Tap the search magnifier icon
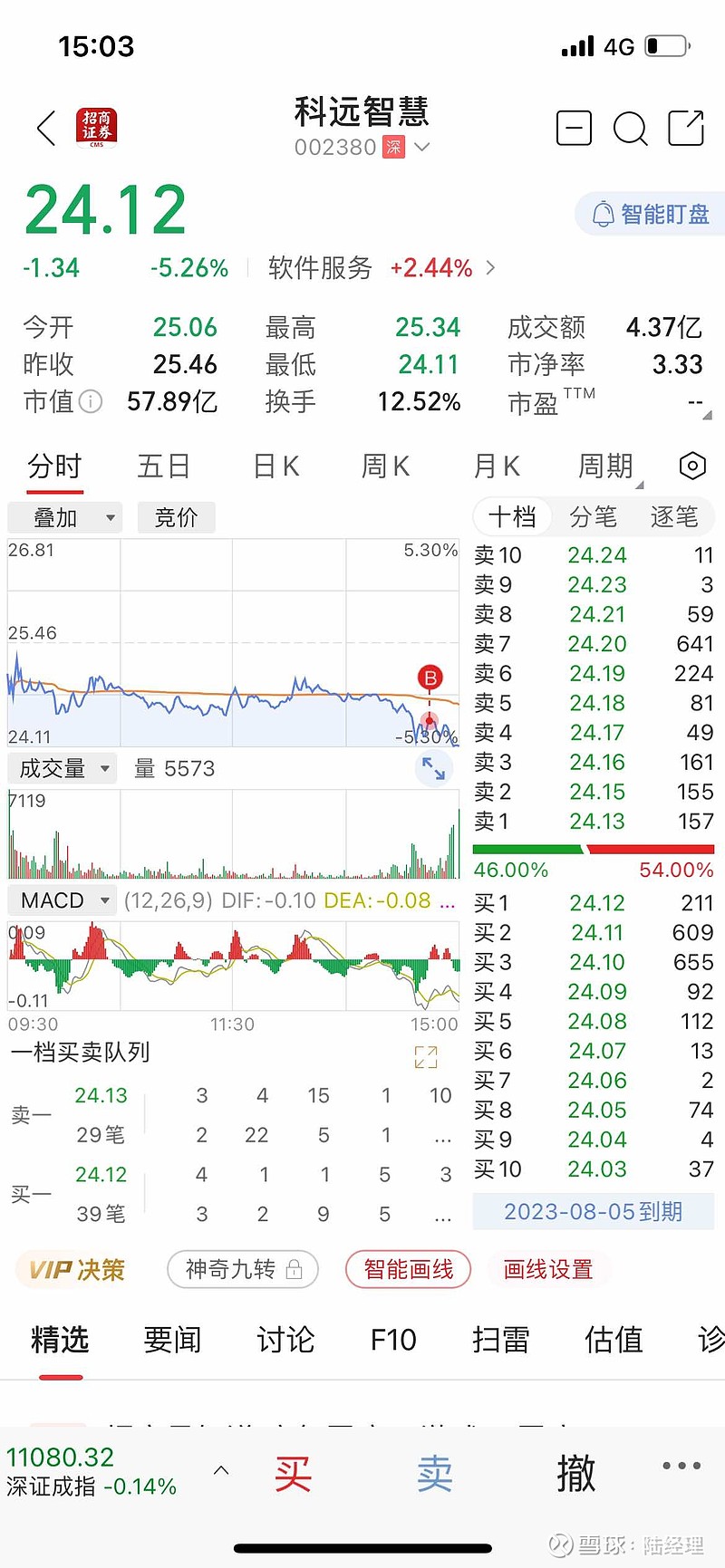This screenshot has height=1568, width=725. 630,129
